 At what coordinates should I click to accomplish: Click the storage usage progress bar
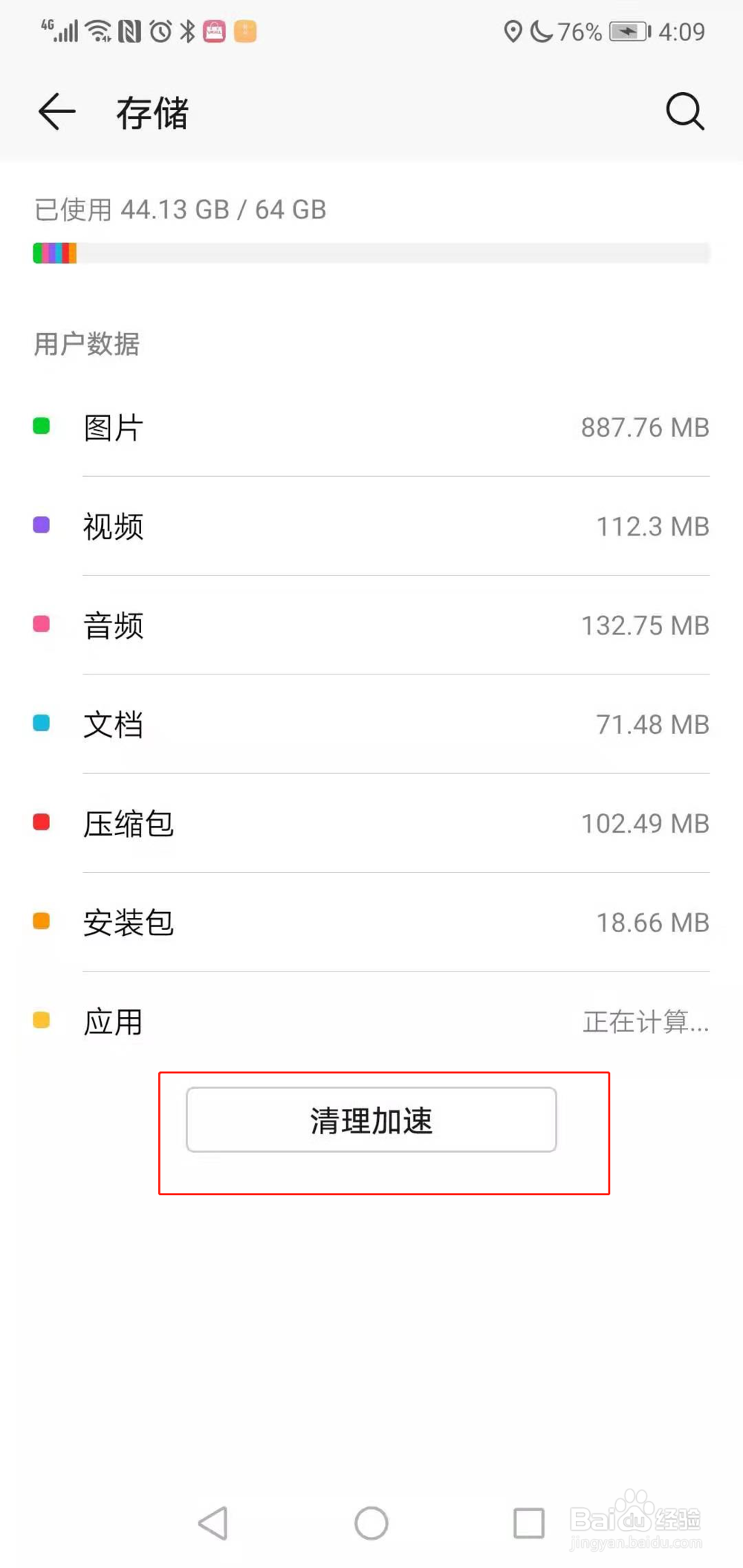[371, 253]
